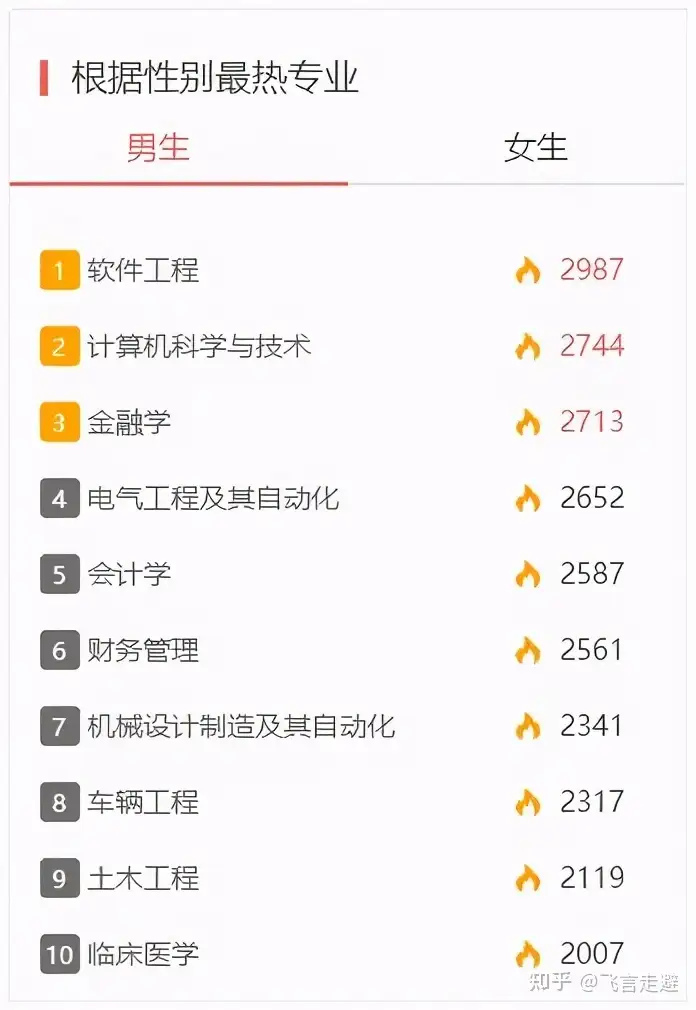Viewport: 696px width, 1010px height.
Task: Select the 车辆工程 row
Action: click(143, 802)
